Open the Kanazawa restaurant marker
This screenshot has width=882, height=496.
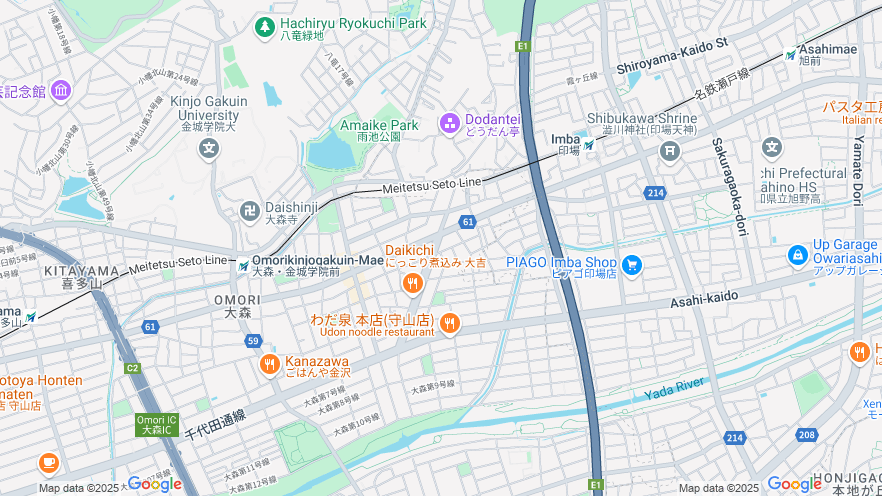click(x=269, y=365)
